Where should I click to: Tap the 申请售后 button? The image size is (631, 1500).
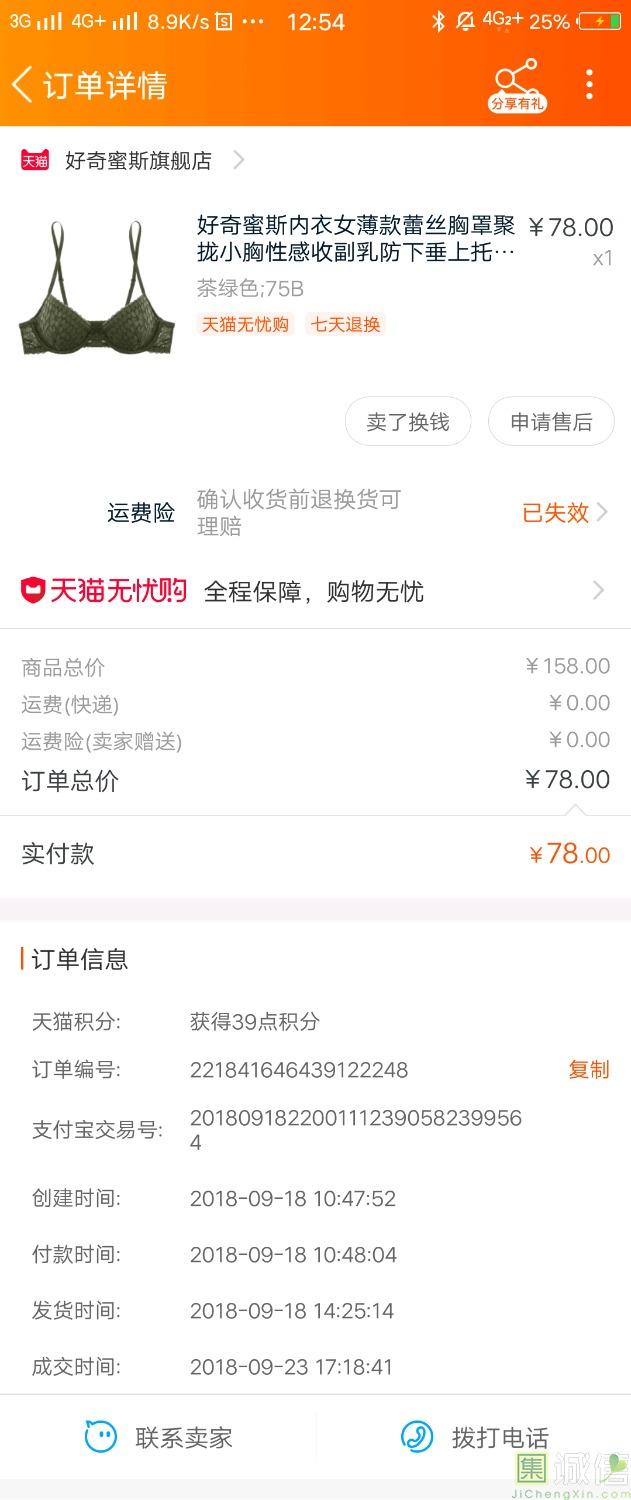tap(551, 422)
